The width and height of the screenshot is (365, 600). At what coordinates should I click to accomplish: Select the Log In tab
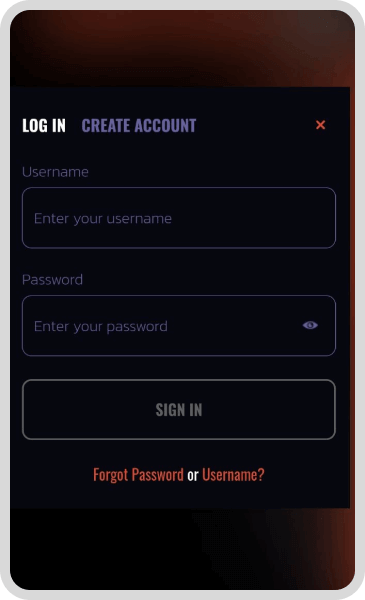(44, 126)
